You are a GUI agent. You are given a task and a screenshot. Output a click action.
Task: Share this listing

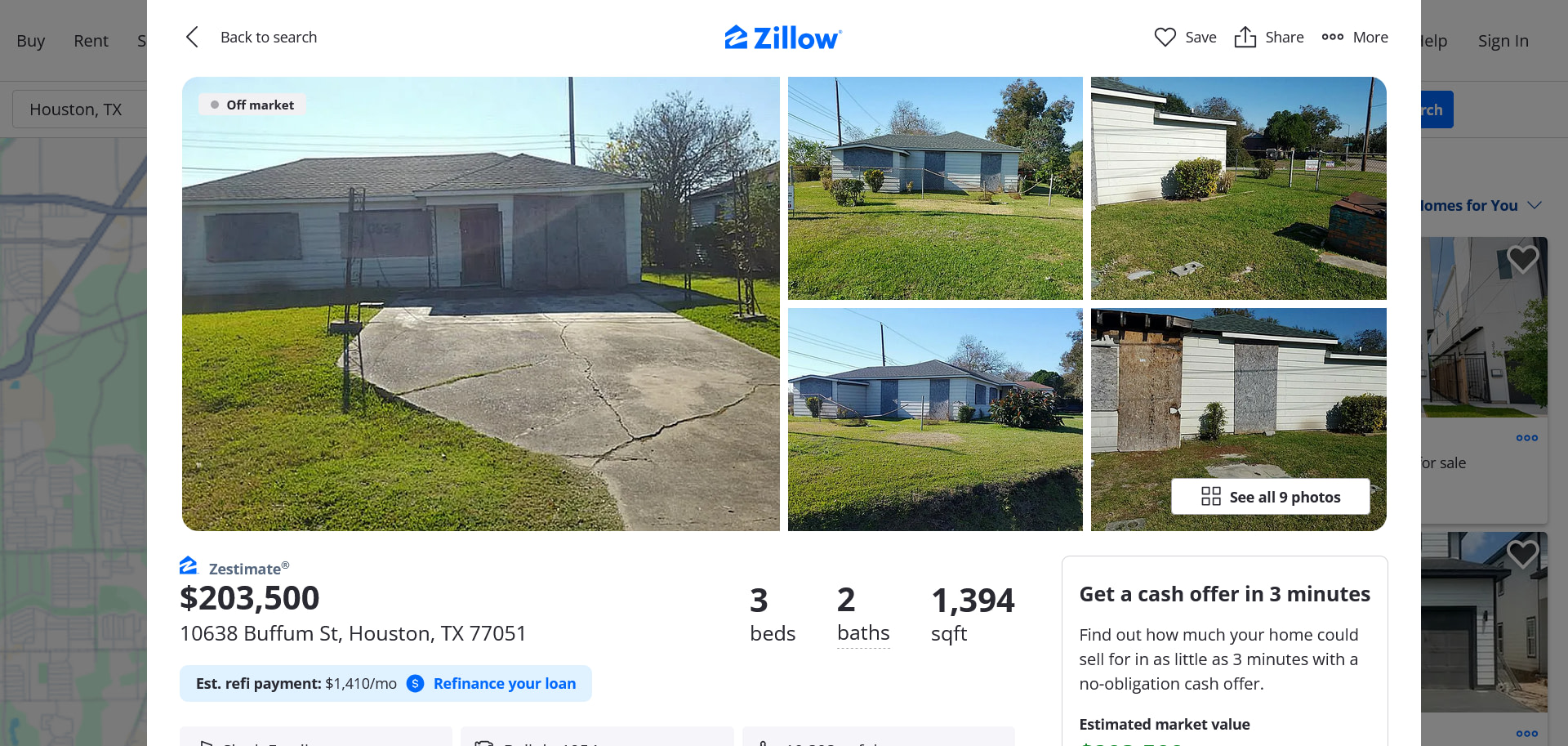(x=1268, y=38)
